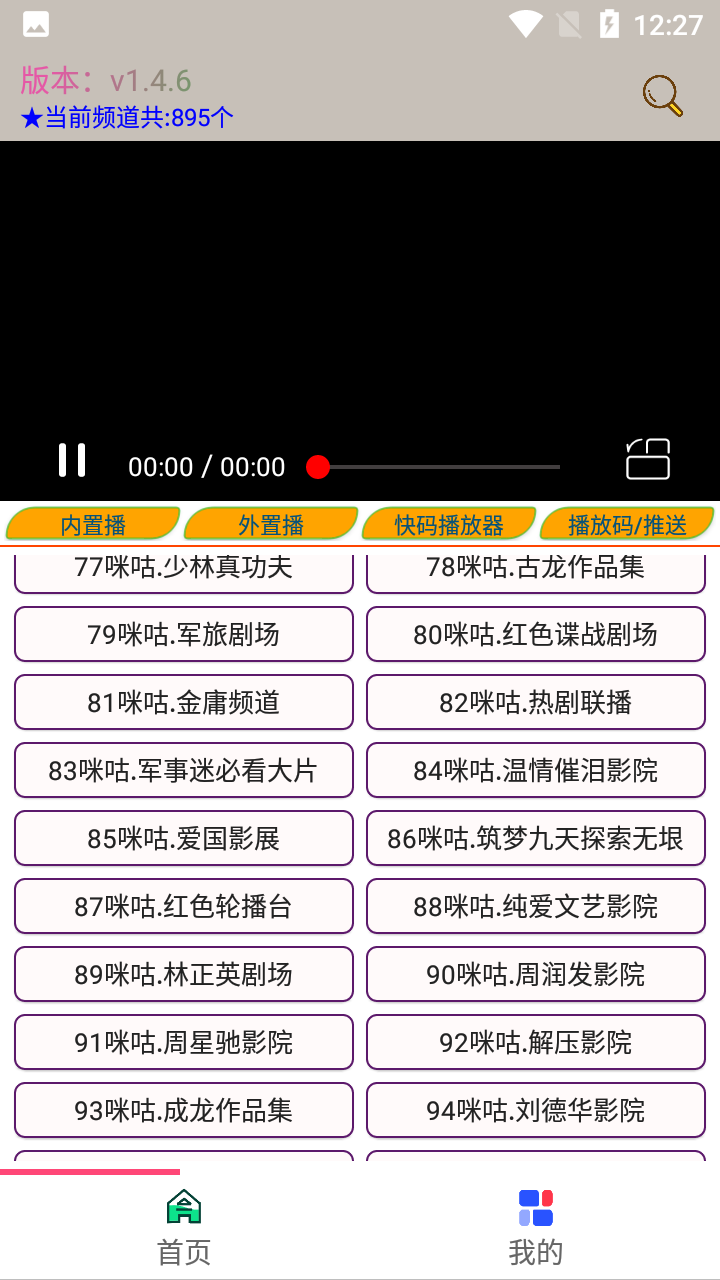
Task: Watch 91咪咕.周星驰影院
Action: 184,1042
